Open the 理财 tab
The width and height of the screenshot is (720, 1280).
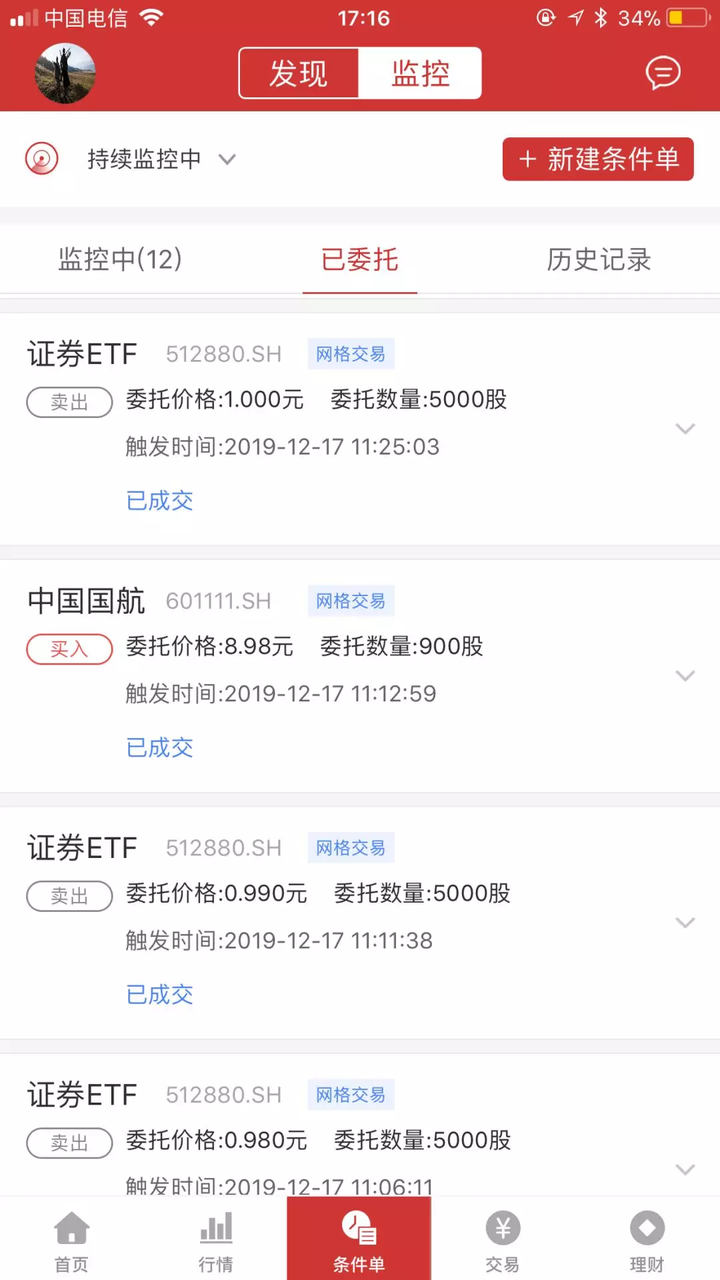coord(647,1241)
